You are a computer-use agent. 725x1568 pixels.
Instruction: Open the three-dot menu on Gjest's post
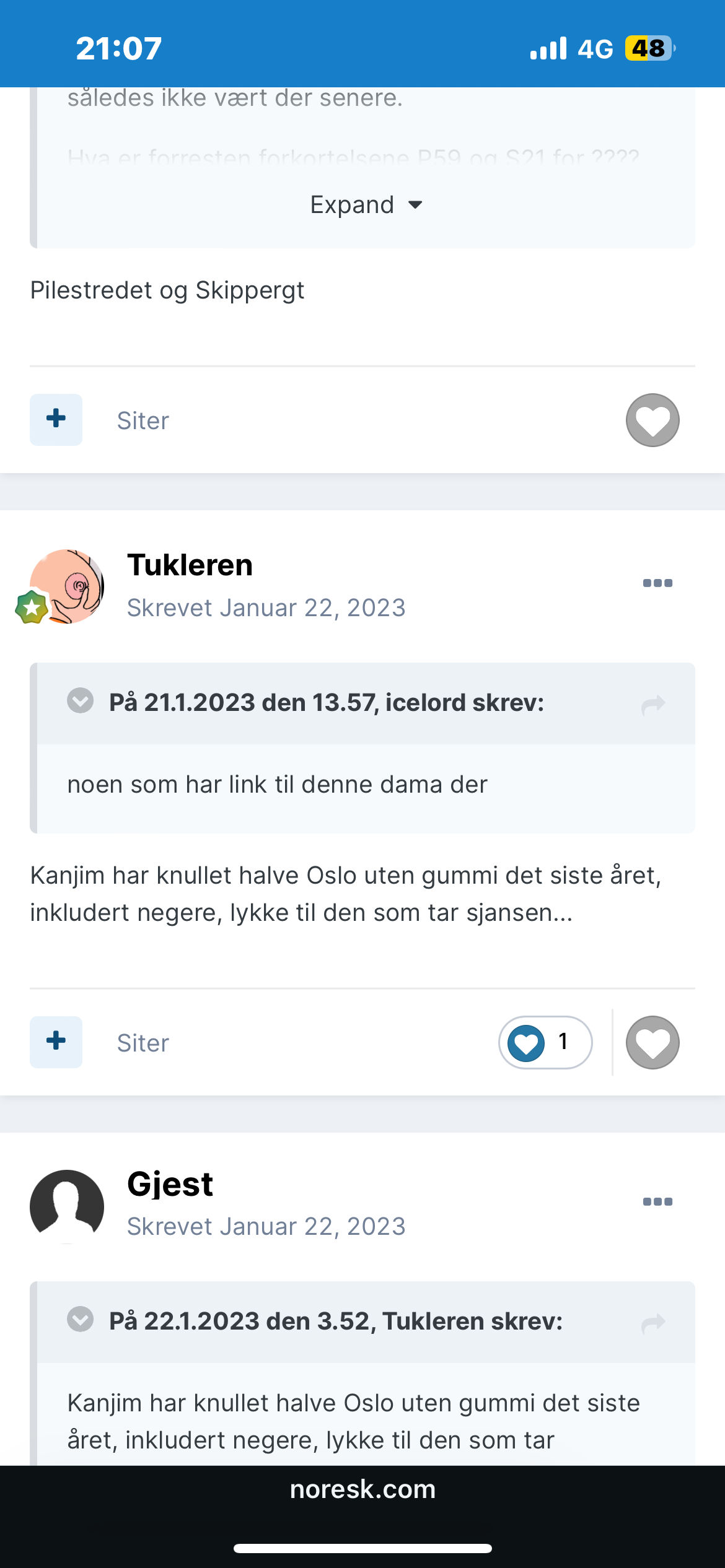pos(657,1201)
